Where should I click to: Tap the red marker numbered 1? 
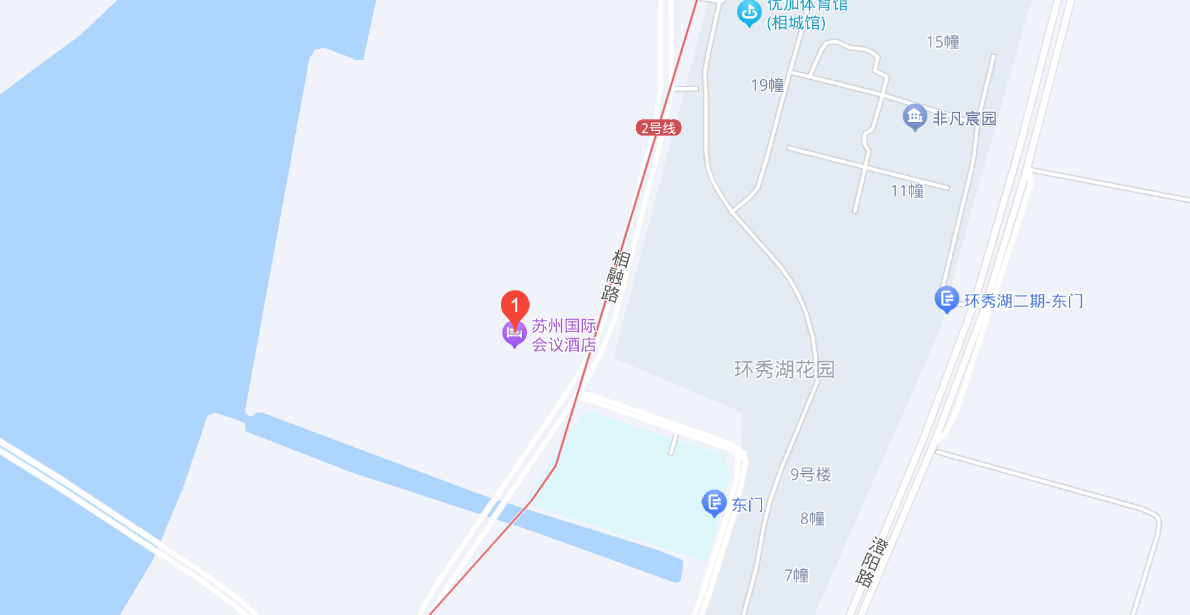514,305
